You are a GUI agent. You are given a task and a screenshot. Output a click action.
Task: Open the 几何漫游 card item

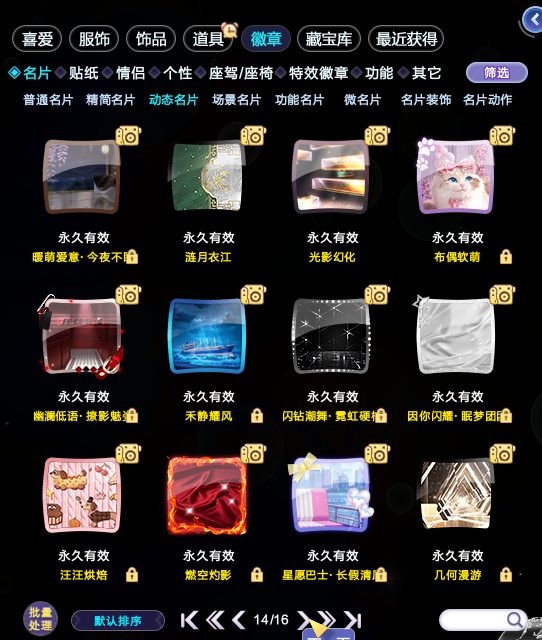[456, 495]
